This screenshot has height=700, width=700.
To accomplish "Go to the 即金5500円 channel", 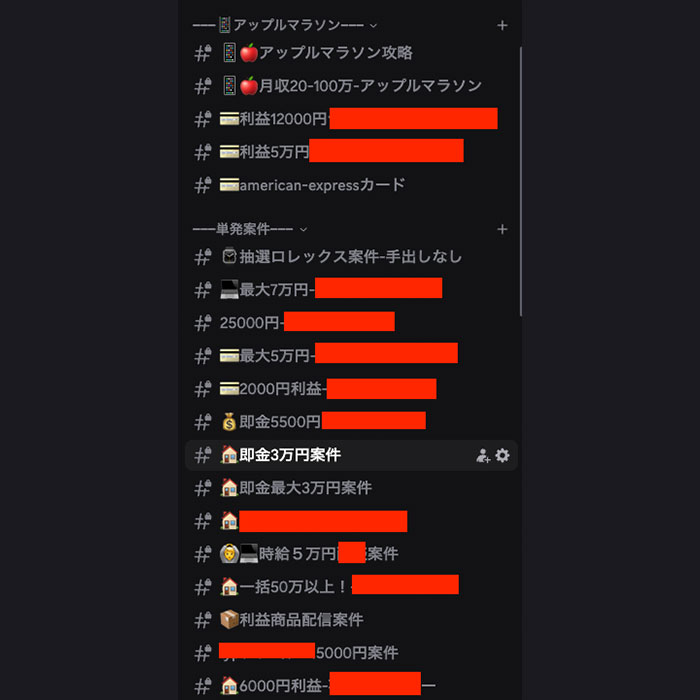I will click(270, 422).
